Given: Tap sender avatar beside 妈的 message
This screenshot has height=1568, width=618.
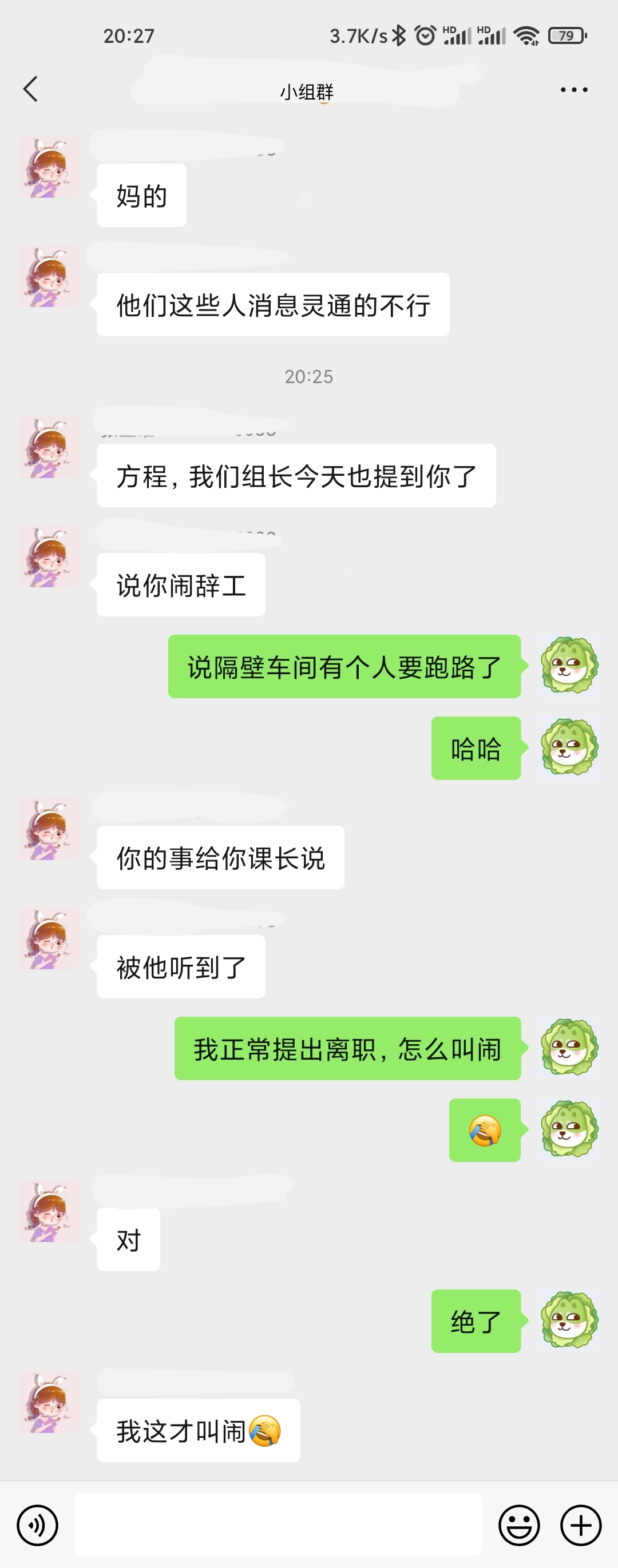Looking at the screenshot, I should click(x=49, y=167).
